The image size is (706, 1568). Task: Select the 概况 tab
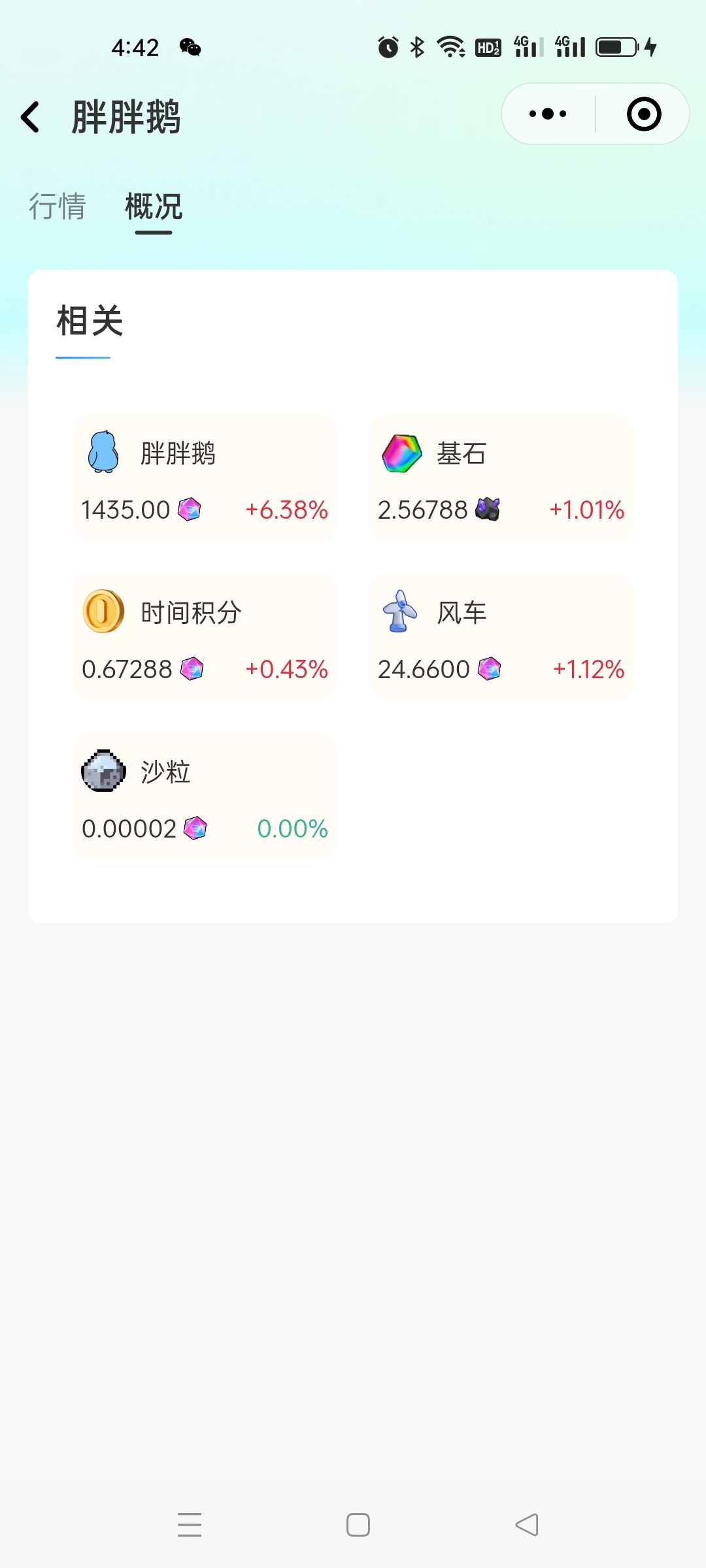pyautogui.click(x=154, y=206)
